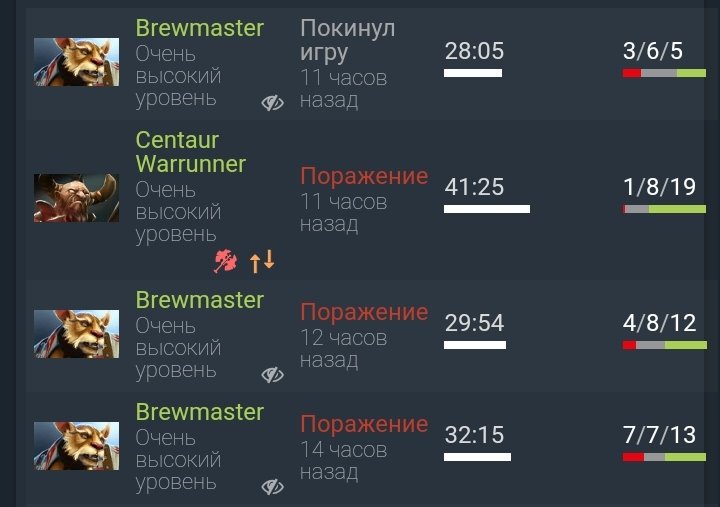Screen dimensions: 720x507
Task: Tap Brewmaster name in the 29:54 match
Action: click(x=199, y=300)
